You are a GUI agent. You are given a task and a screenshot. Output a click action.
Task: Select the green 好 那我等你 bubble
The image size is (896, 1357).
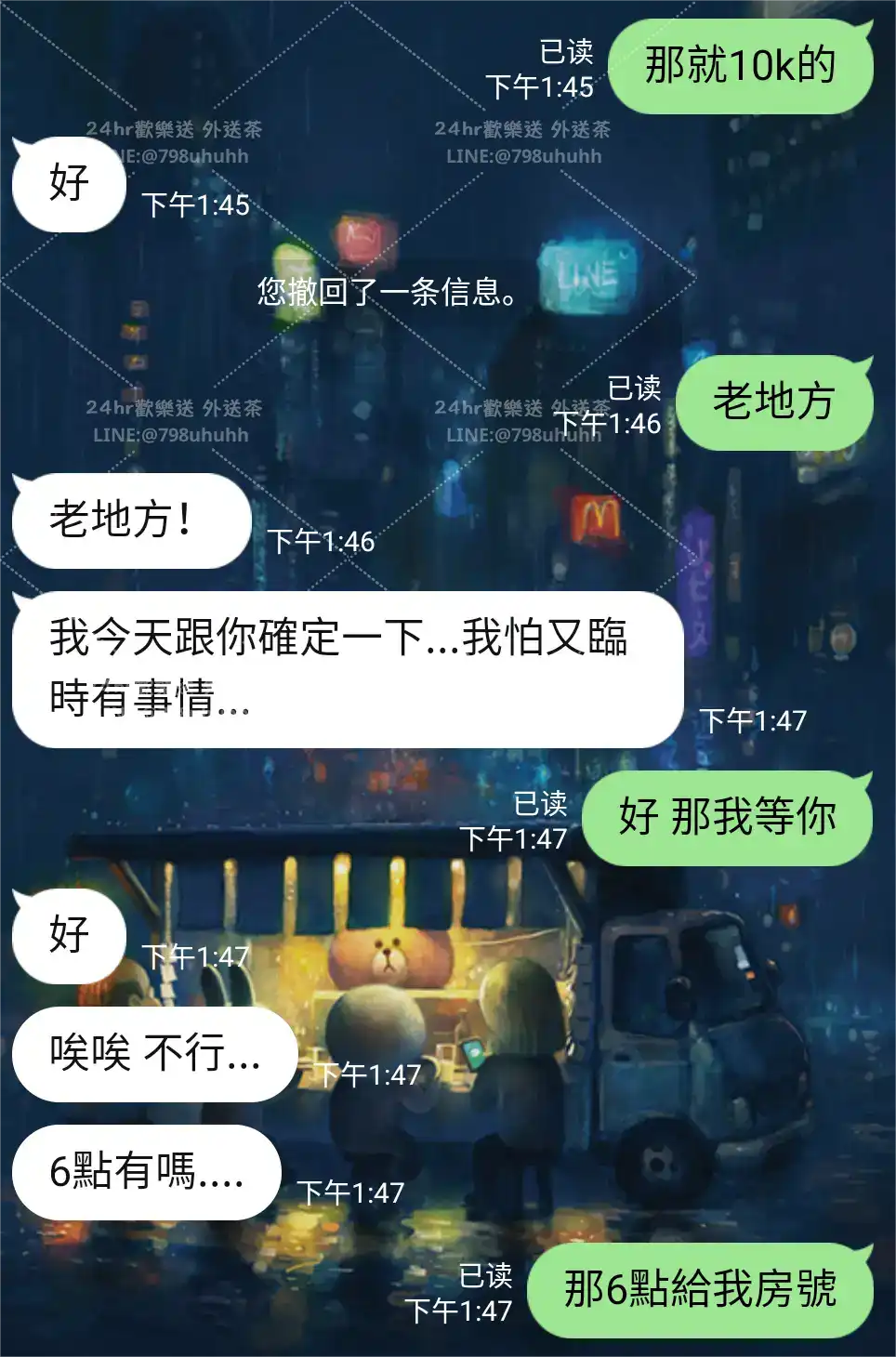pos(728,816)
